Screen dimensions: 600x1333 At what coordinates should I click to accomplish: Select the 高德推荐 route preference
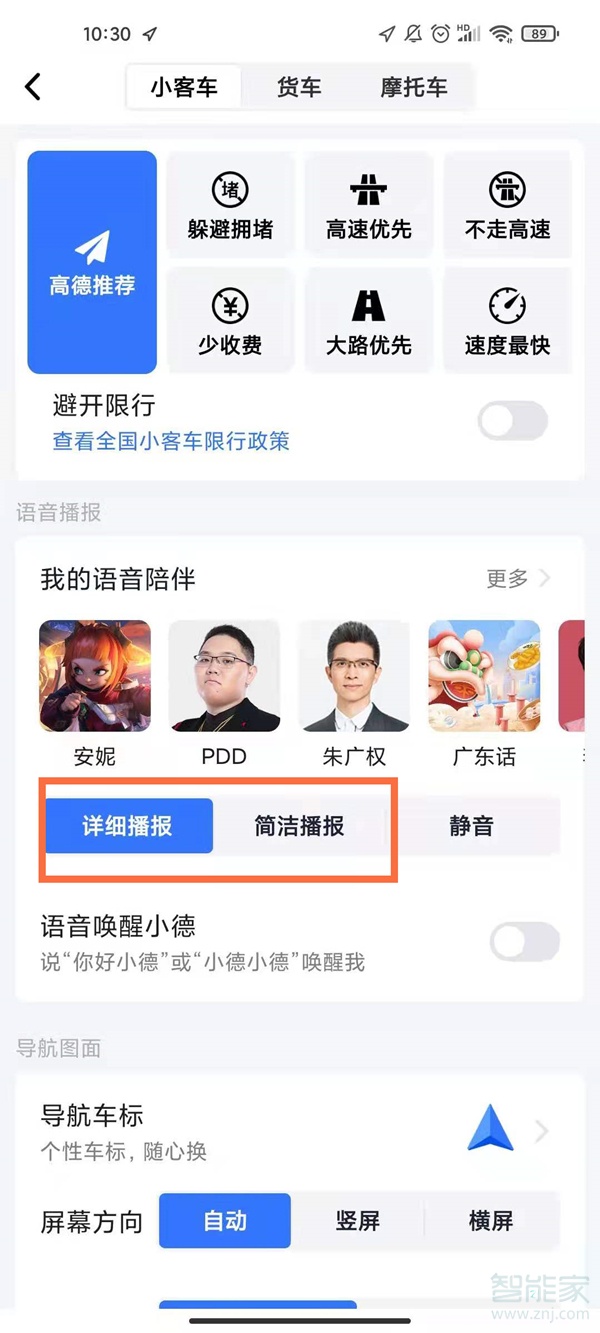[92, 262]
